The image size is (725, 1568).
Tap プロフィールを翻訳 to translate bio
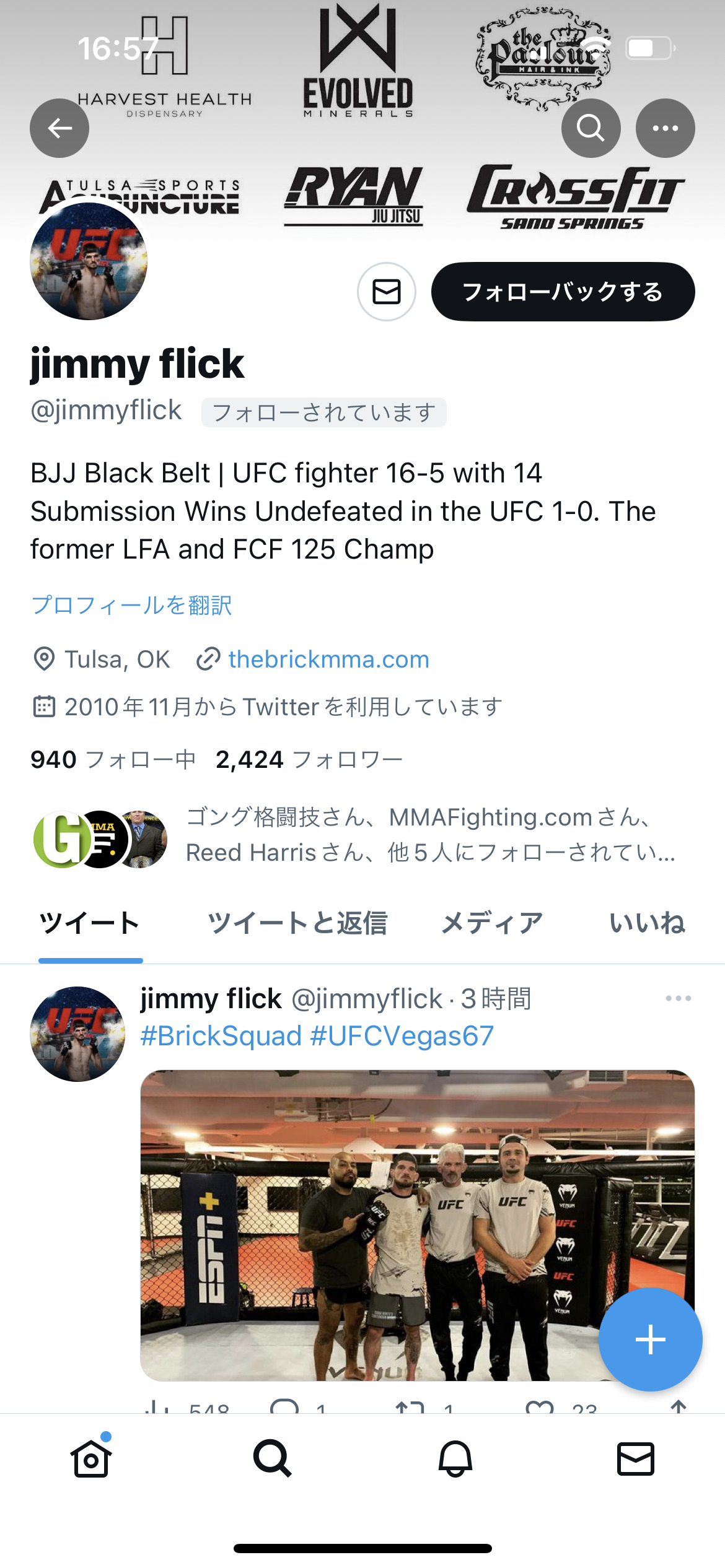point(131,605)
